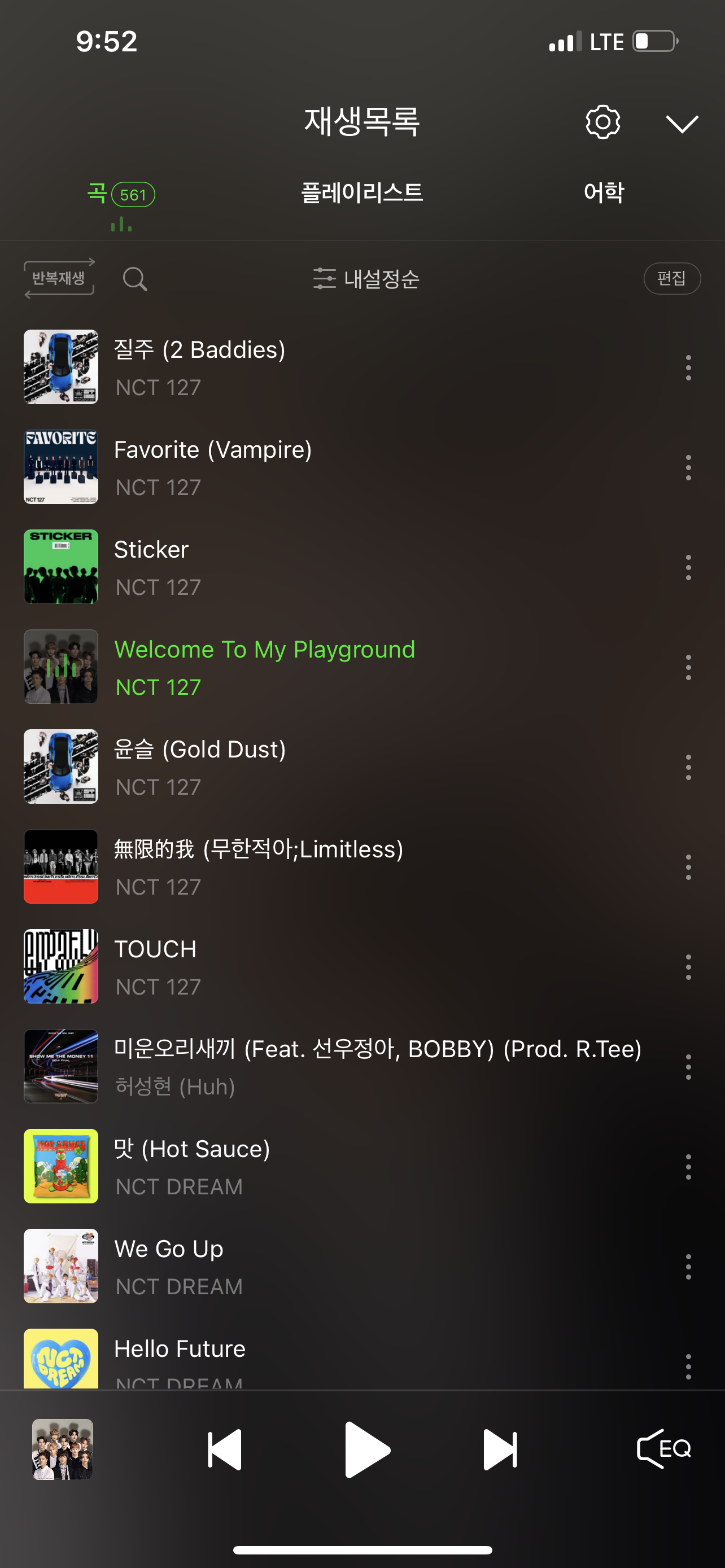Start playback with the play button
The width and height of the screenshot is (725, 1568).
tap(366, 1450)
